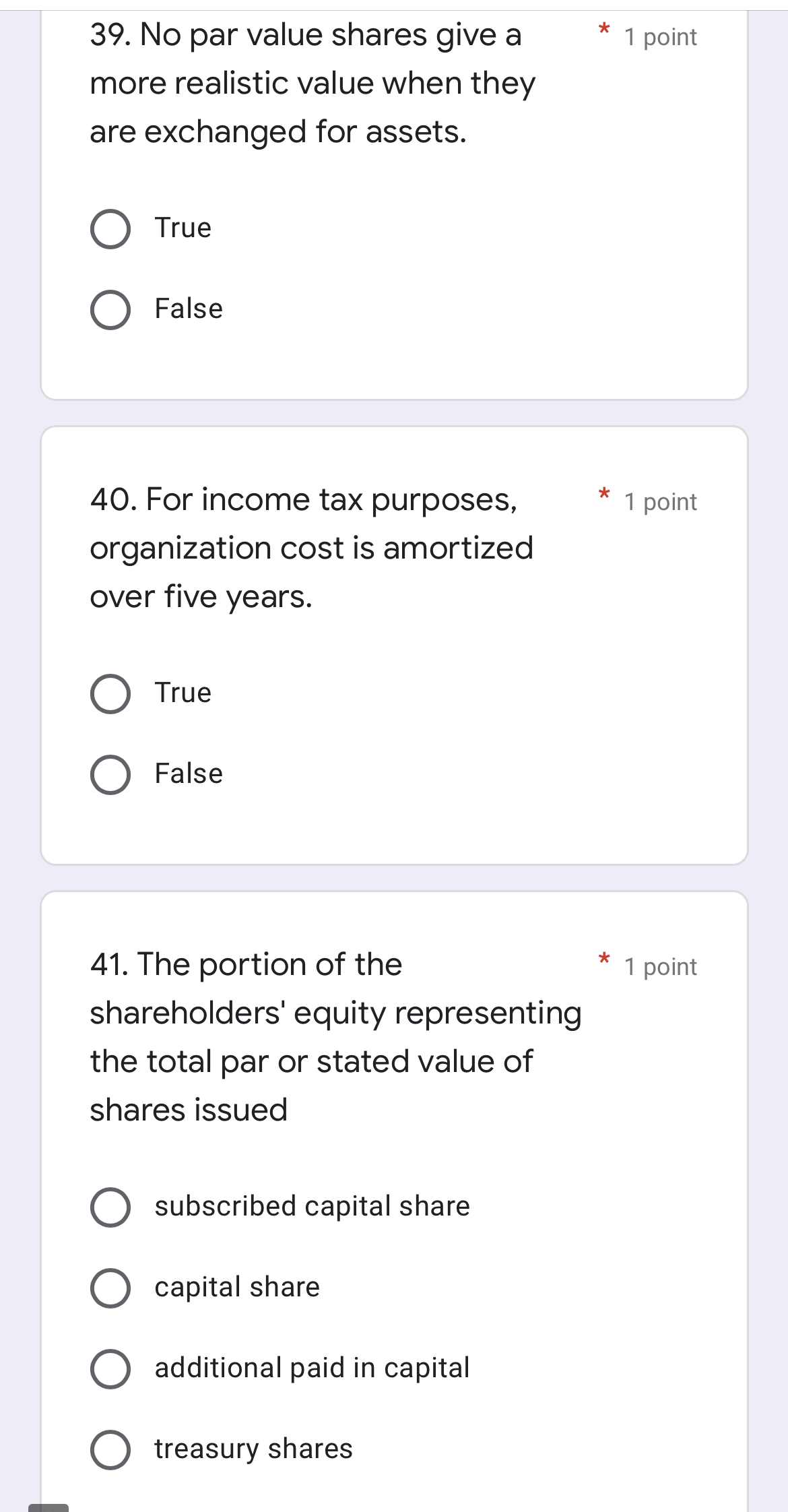
Task: Click the 1 point label on question 39
Action: [x=661, y=37]
